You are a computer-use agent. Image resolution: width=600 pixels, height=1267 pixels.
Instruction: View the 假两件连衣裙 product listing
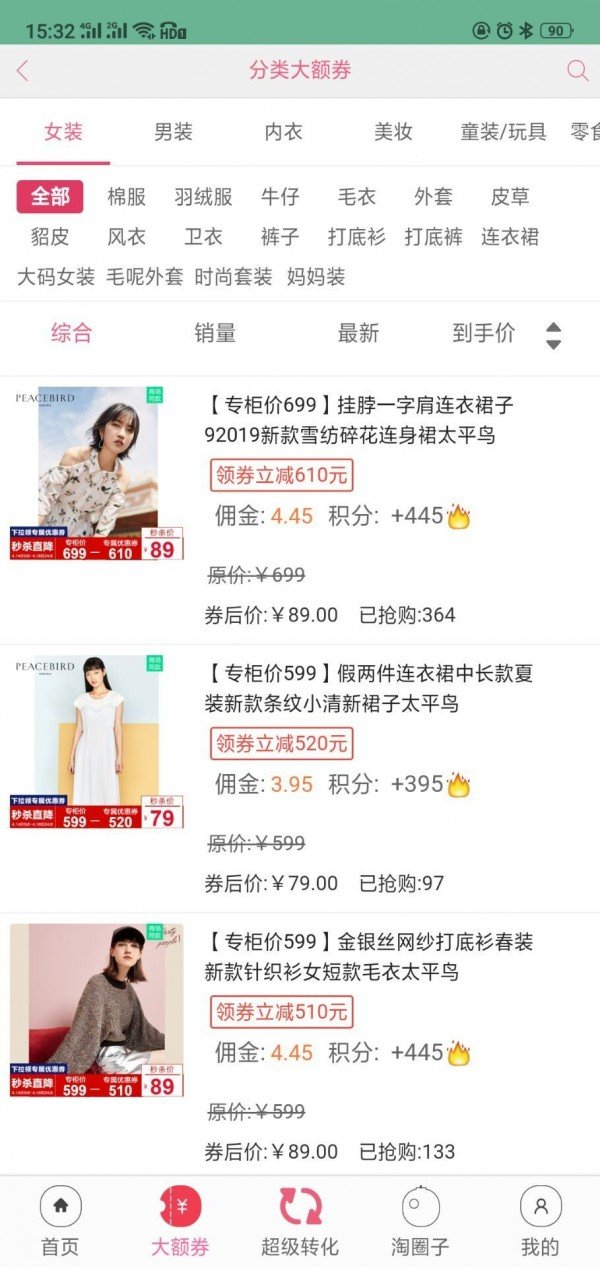pyautogui.click(x=370, y=688)
